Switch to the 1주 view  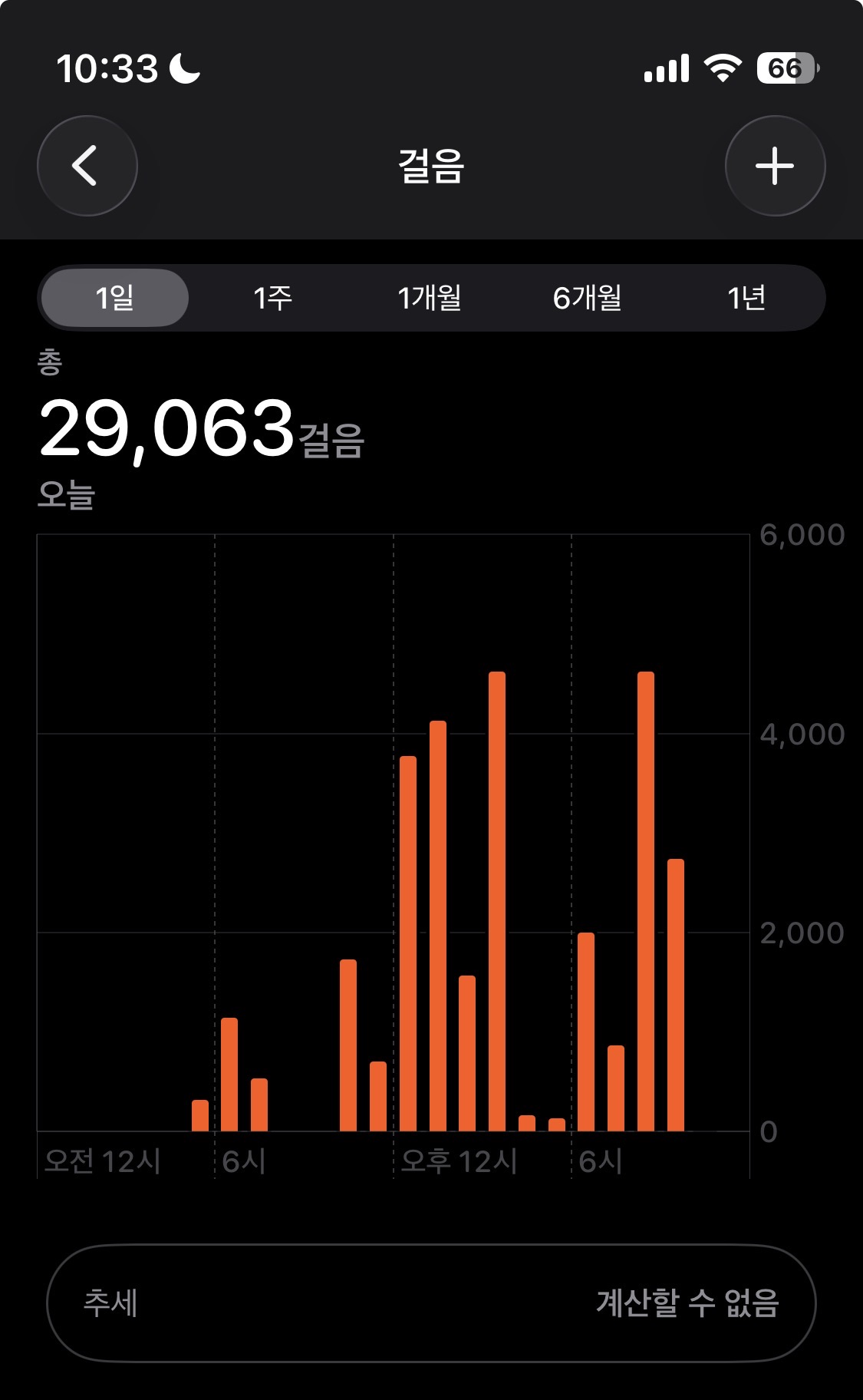272,298
